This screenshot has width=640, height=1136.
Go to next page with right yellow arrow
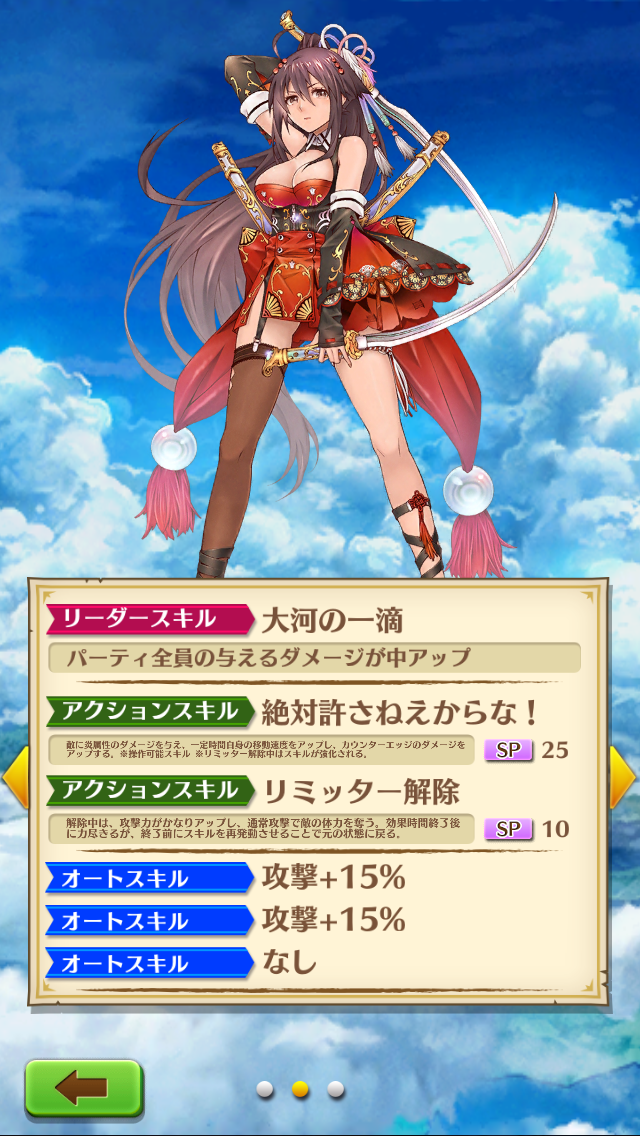624,777
